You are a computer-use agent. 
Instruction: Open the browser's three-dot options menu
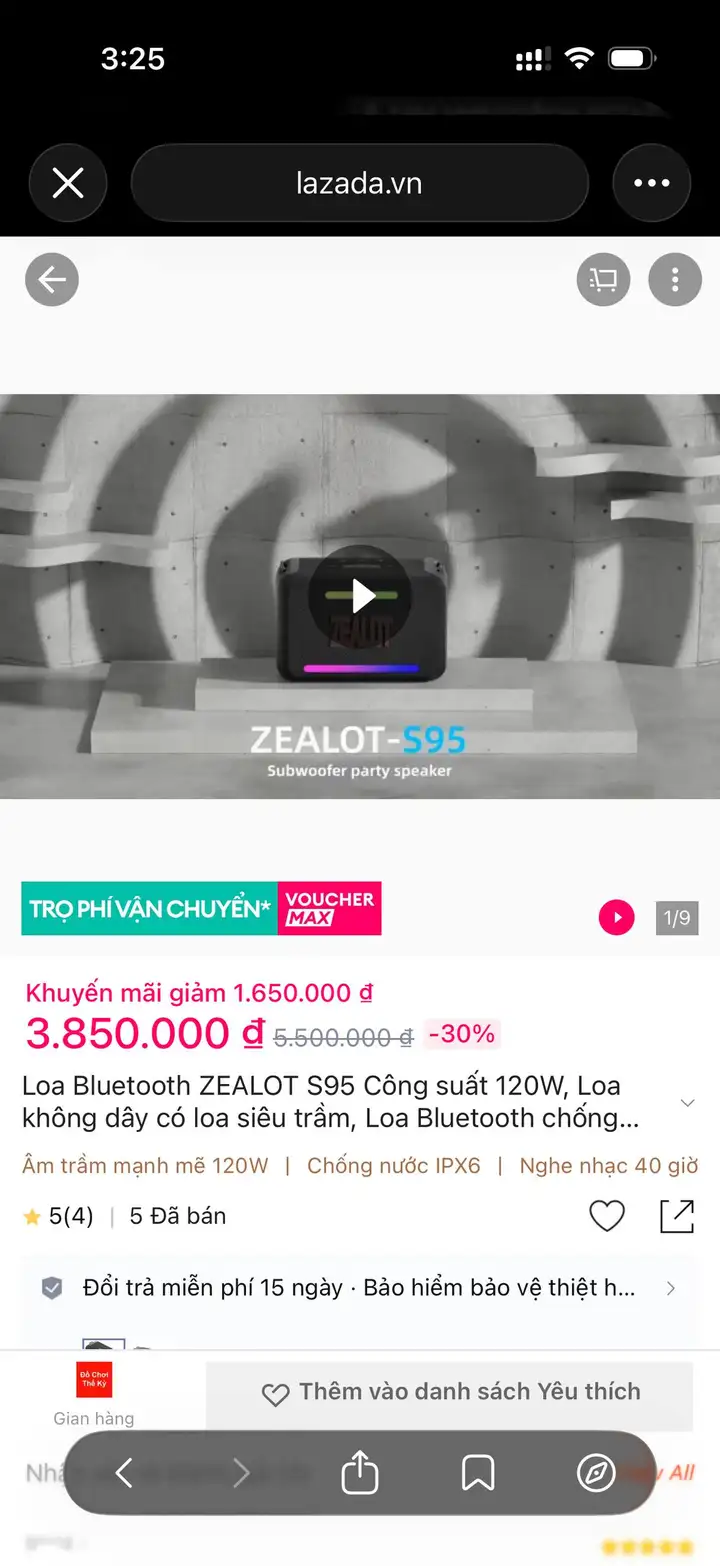pyautogui.click(x=652, y=183)
